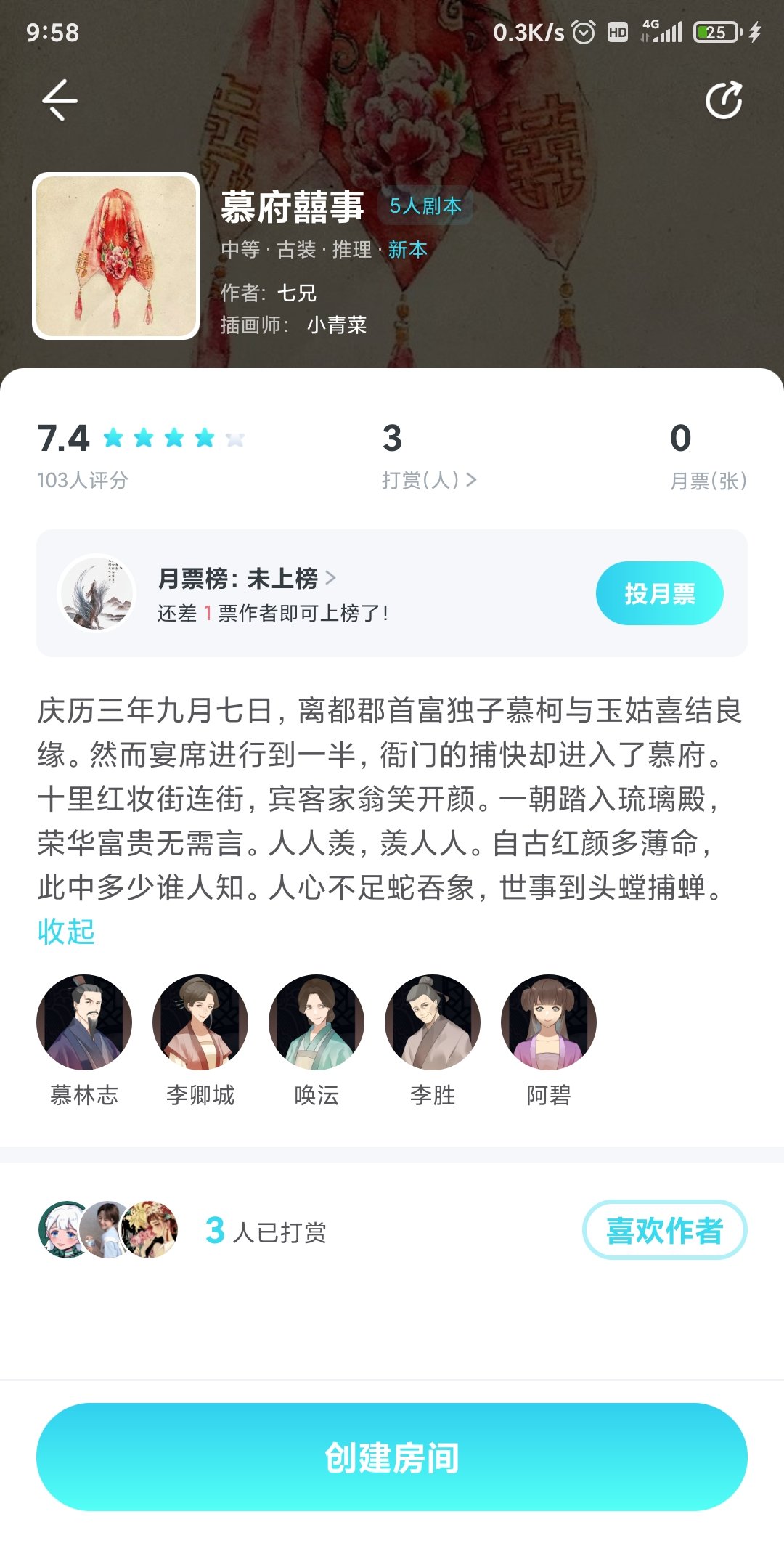Expand the 打赏(人) details with its arrow
The image size is (784, 1567).
[x=473, y=479]
